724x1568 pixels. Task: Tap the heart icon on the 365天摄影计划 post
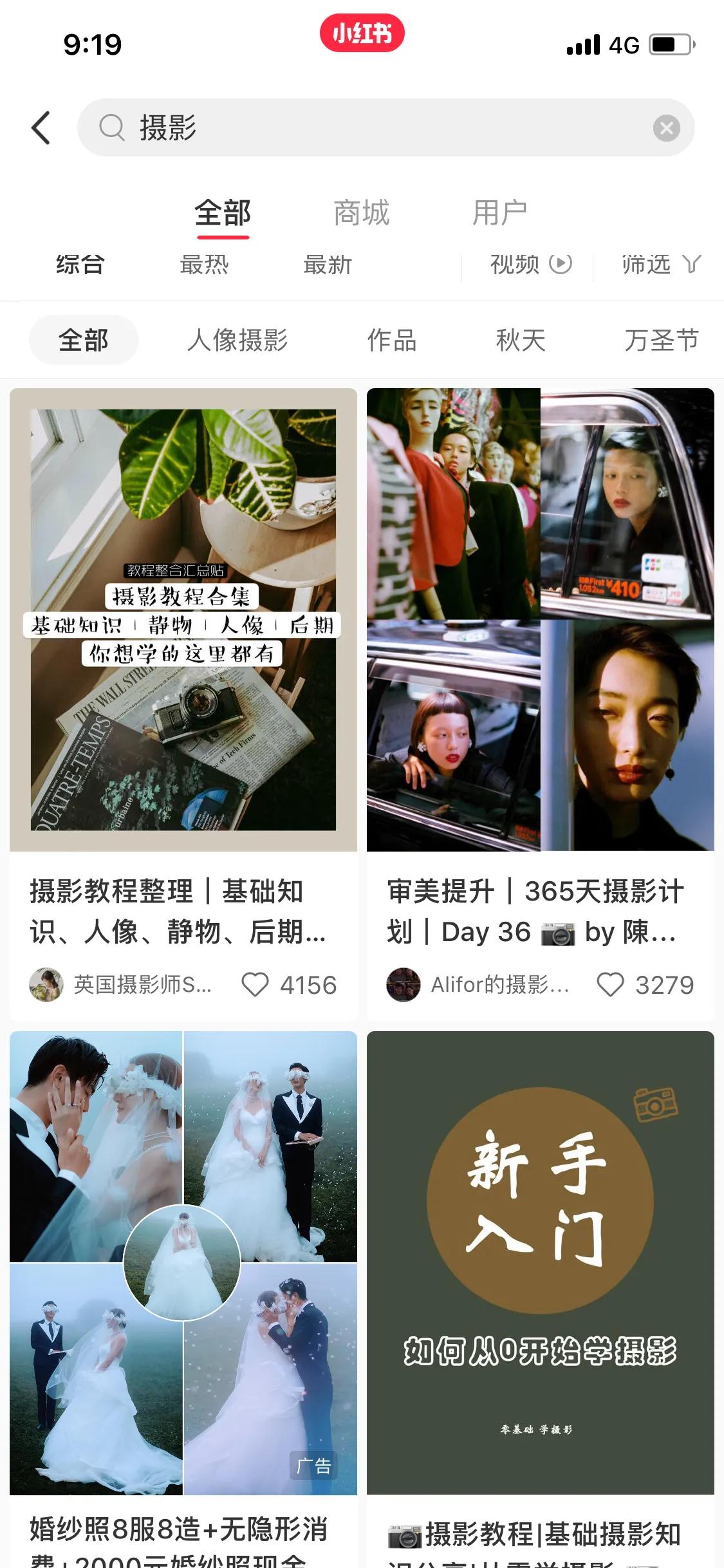pyautogui.click(x=610, y=984)
